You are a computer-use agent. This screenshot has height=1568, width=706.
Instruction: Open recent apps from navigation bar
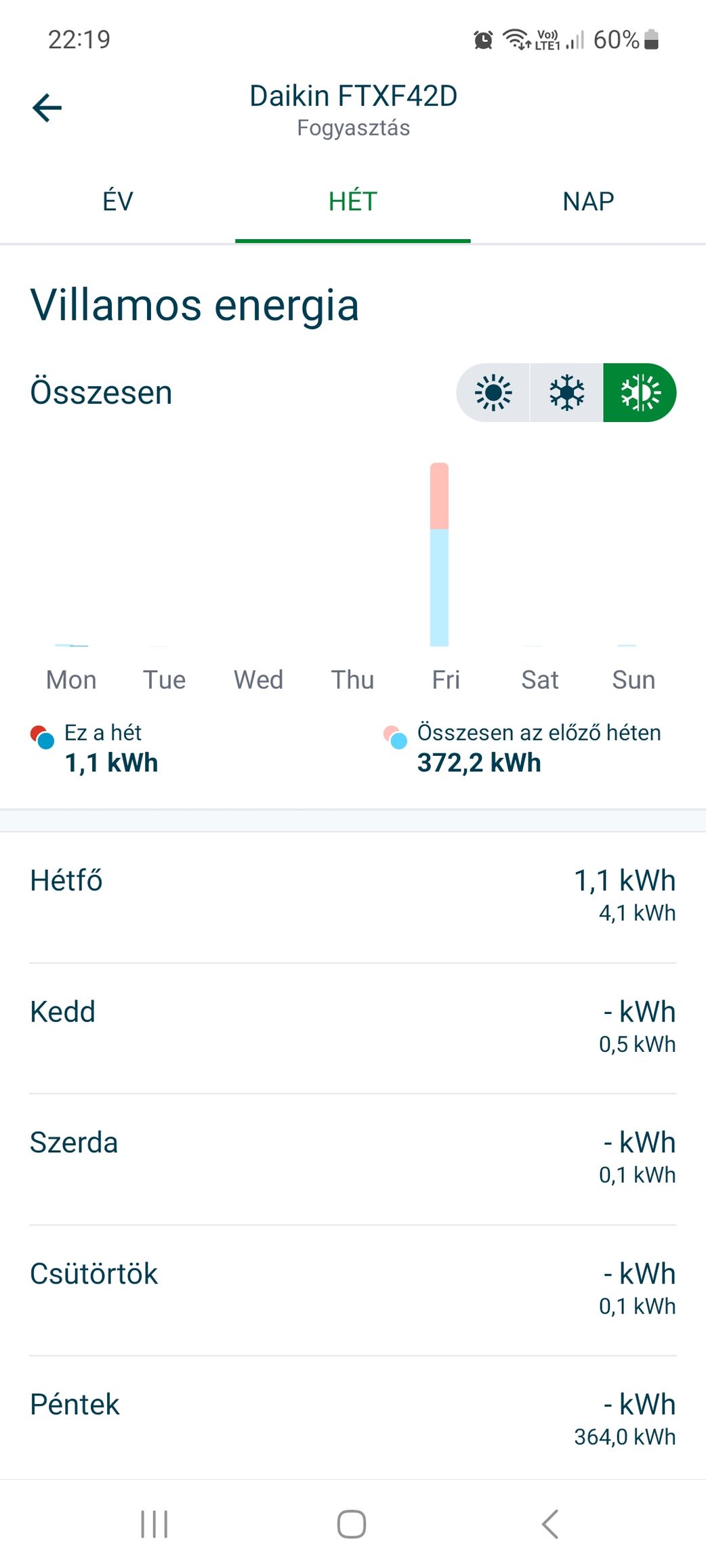tap(154, 1524)
